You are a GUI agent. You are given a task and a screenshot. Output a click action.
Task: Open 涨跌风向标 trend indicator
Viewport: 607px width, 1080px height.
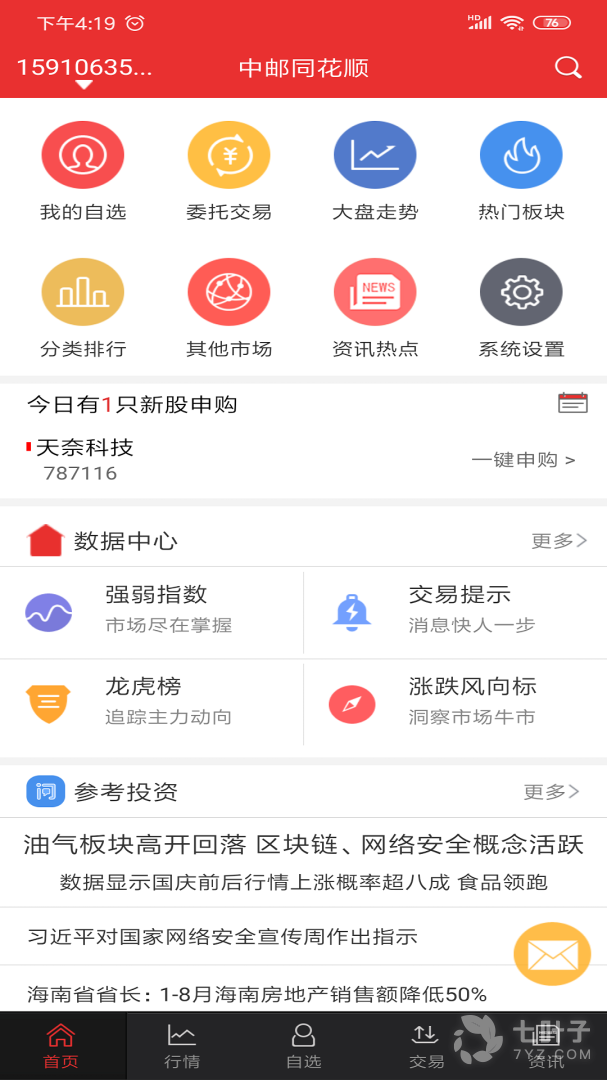tap(455, 702)
